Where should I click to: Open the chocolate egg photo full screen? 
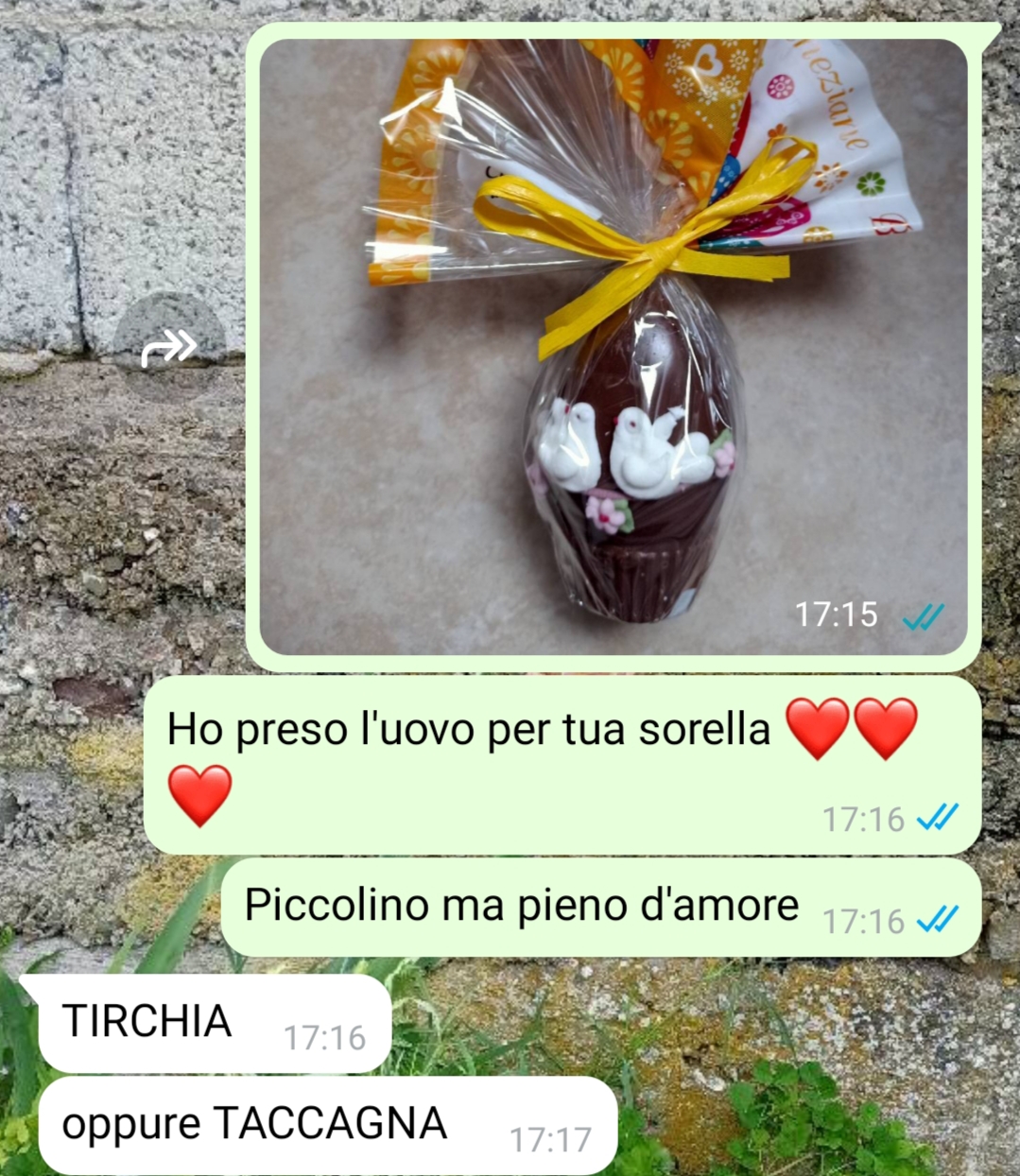(x=613, y=347)
